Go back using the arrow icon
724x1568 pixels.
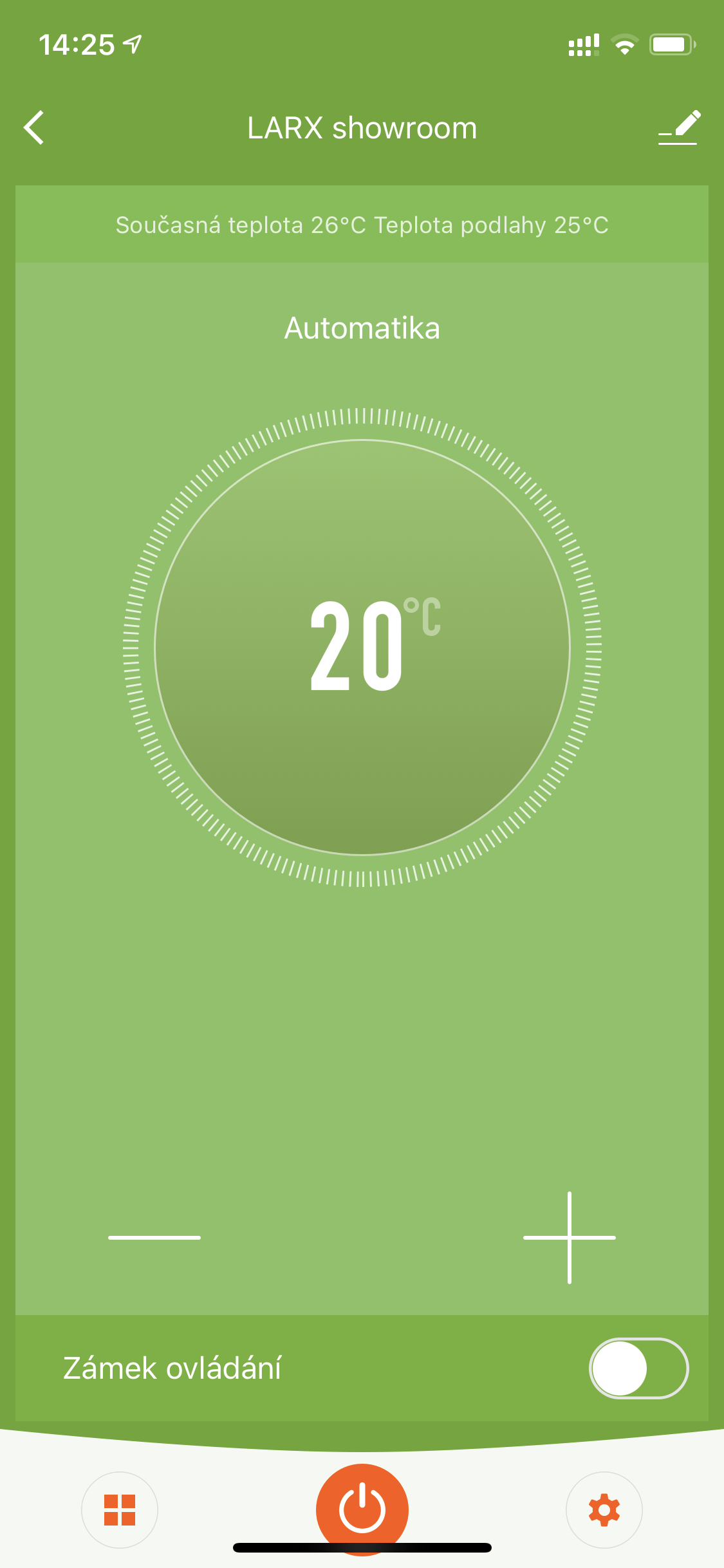pyautogui.click(x=34, y=127)
